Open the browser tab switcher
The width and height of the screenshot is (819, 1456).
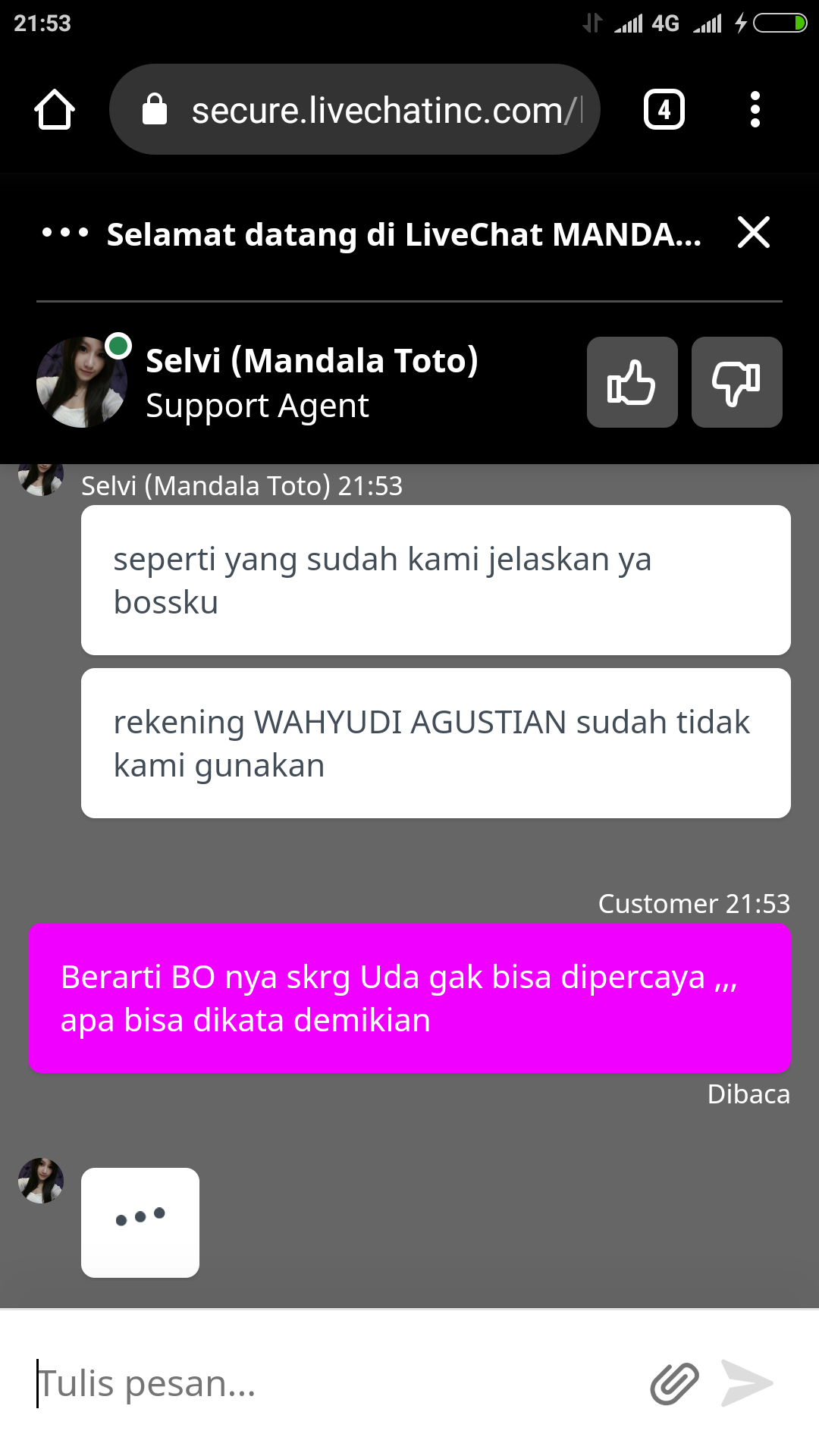[664, 110]
